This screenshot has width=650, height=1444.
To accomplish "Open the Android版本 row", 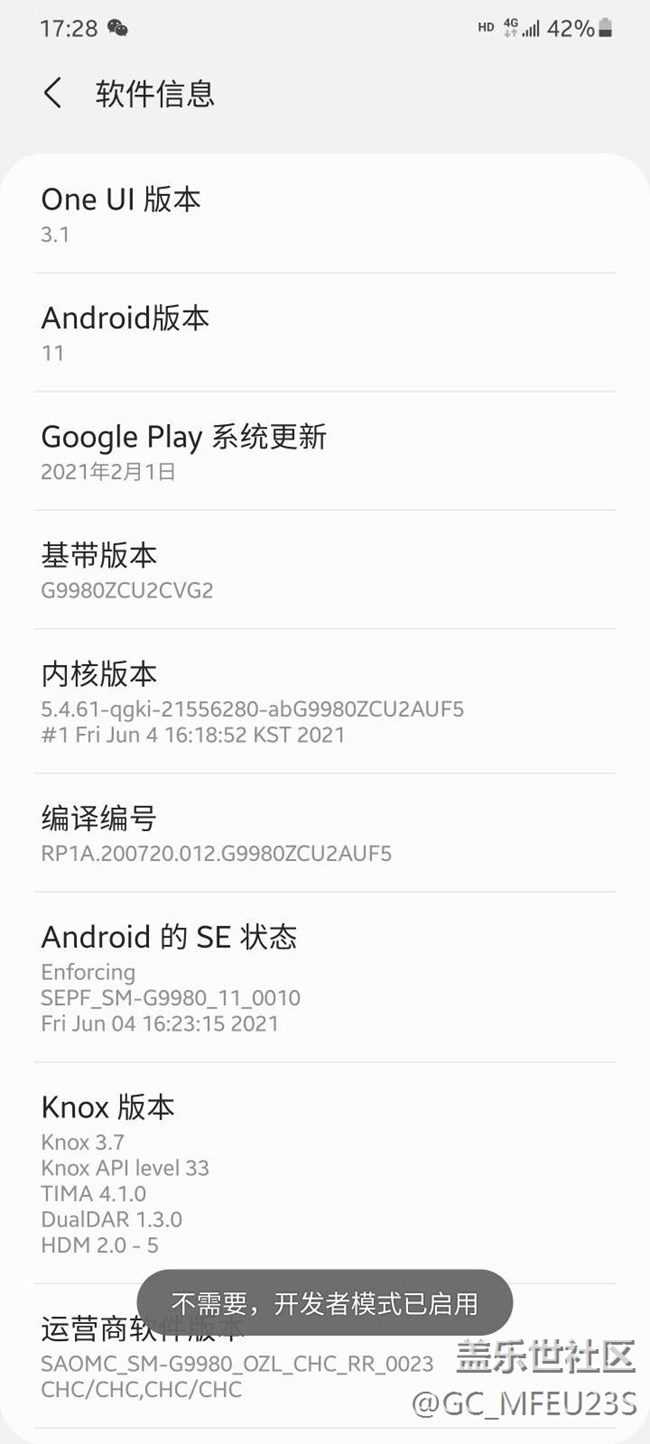I will [324, 332].
